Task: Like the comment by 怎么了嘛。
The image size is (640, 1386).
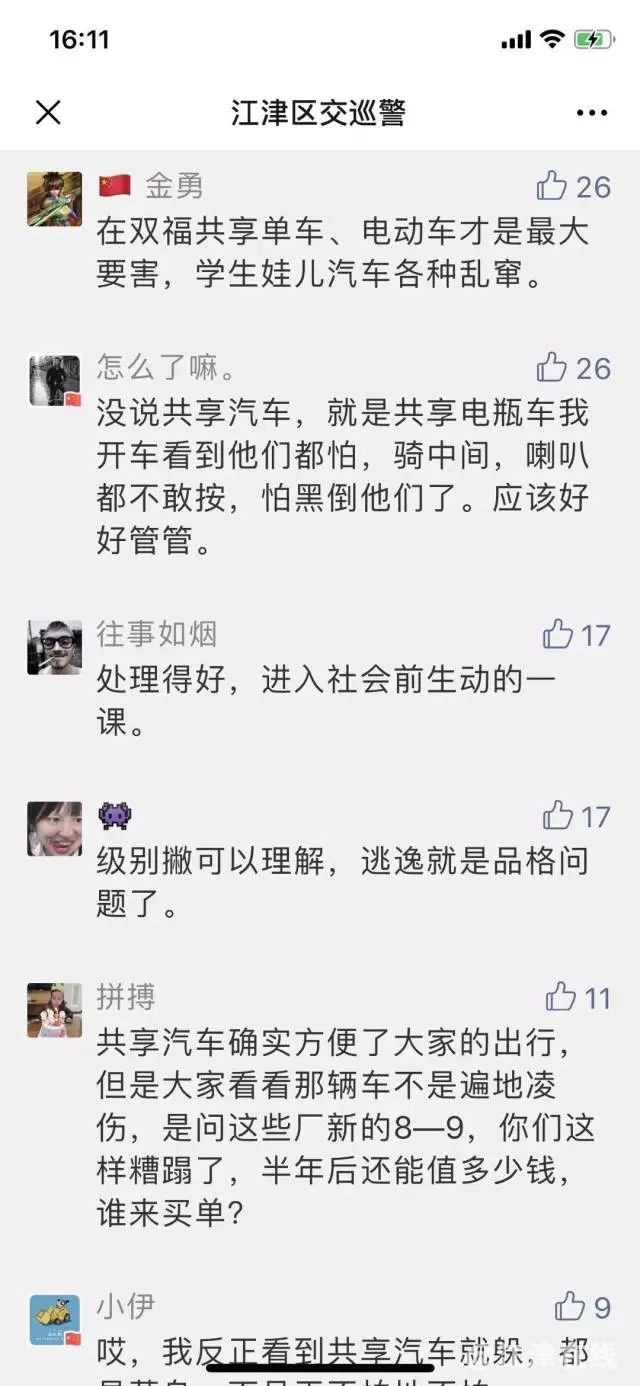Action: tap(552, 367)
